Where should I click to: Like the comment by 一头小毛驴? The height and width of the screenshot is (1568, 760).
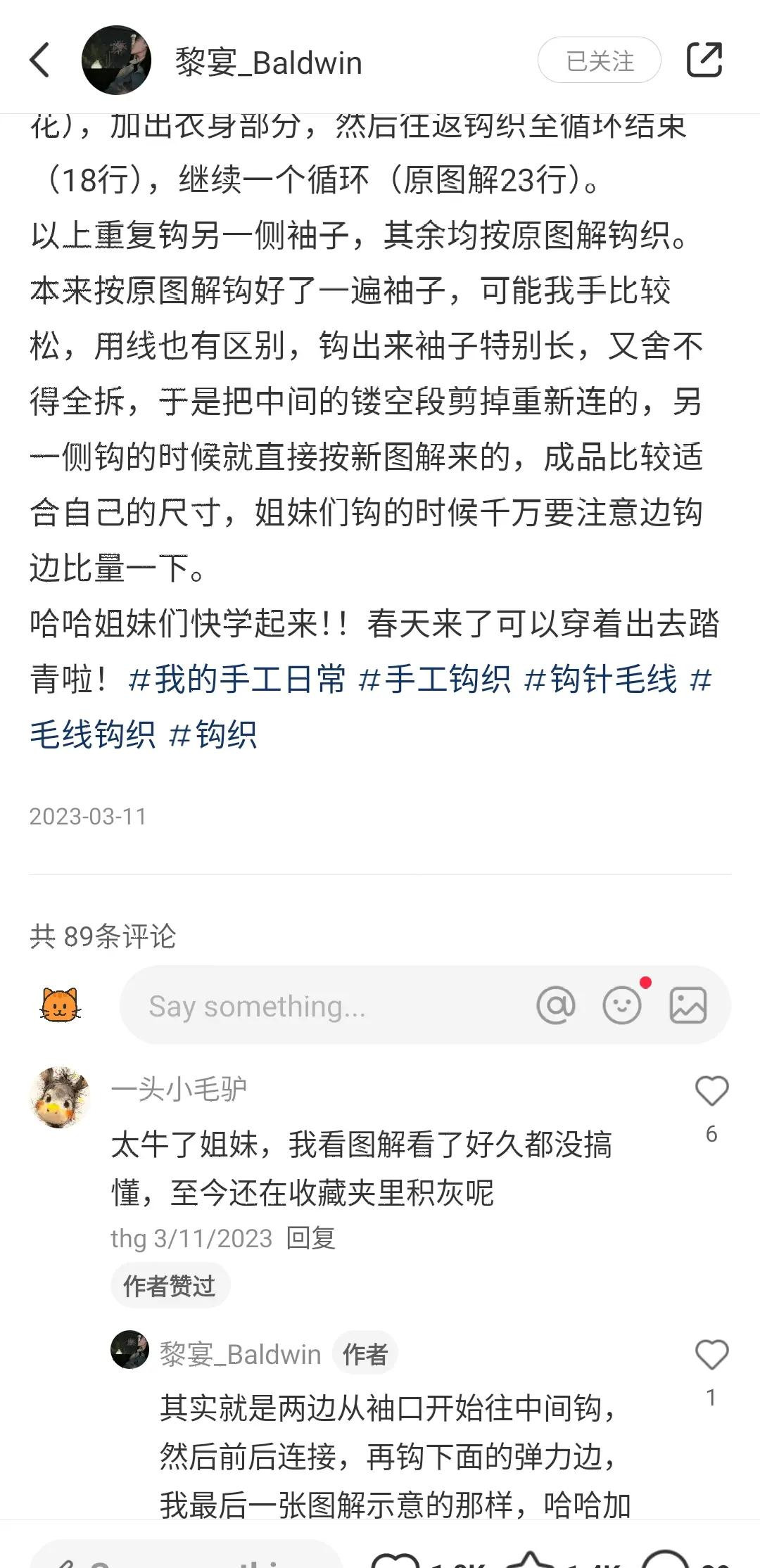point(711,1092)
